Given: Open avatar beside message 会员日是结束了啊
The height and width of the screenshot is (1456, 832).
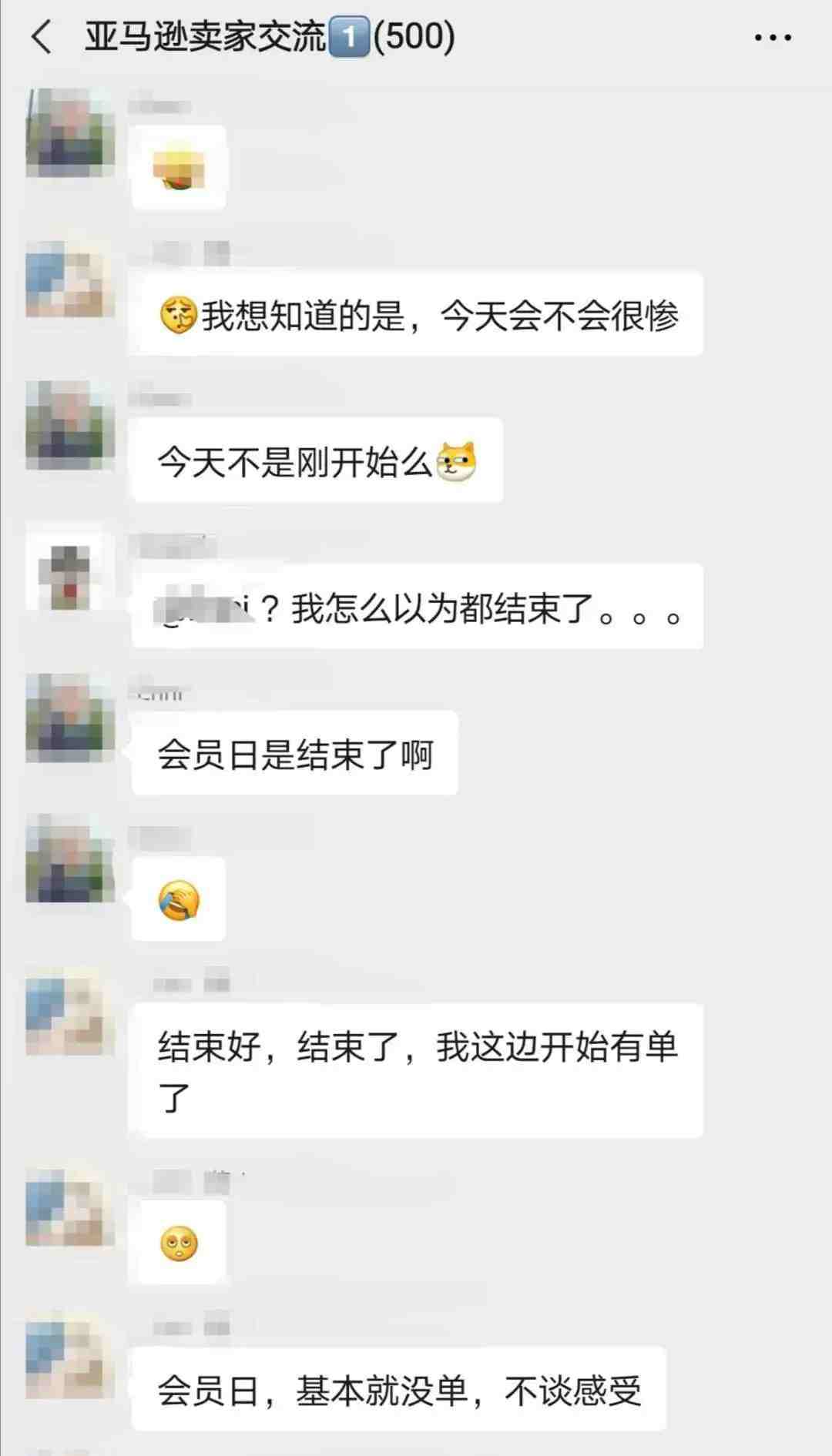Looking at the screenshot, I should tap(70, 718).
